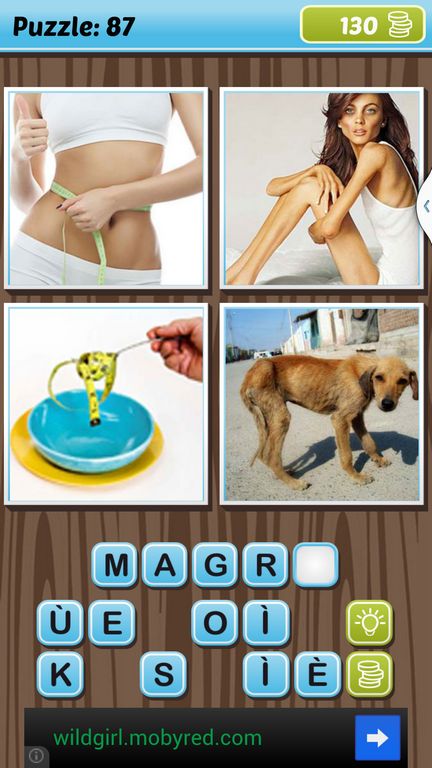Remove the letter G from the answer
432x768 pixels.
[215, 565]
